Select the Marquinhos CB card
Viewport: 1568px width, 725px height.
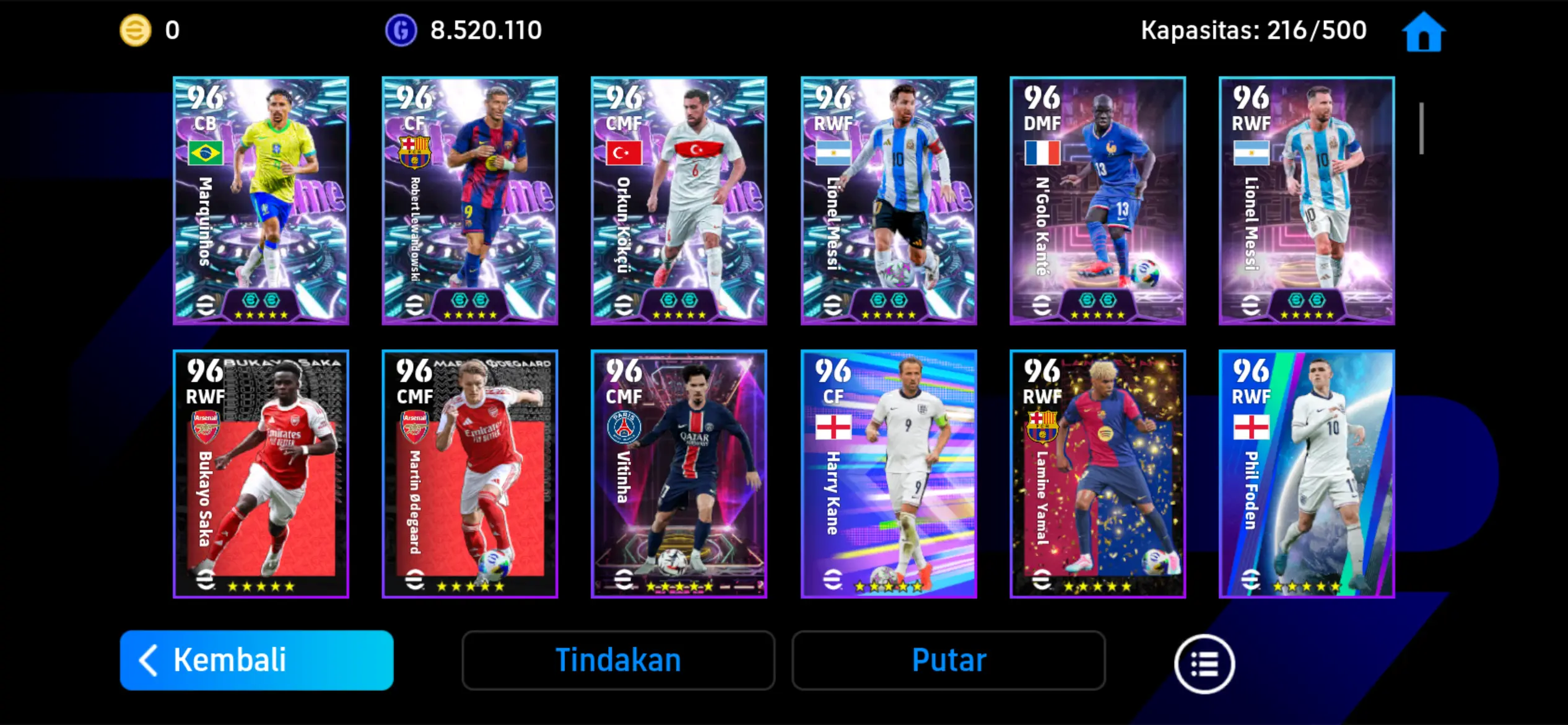pyautogui.click(x=261, y=201)
